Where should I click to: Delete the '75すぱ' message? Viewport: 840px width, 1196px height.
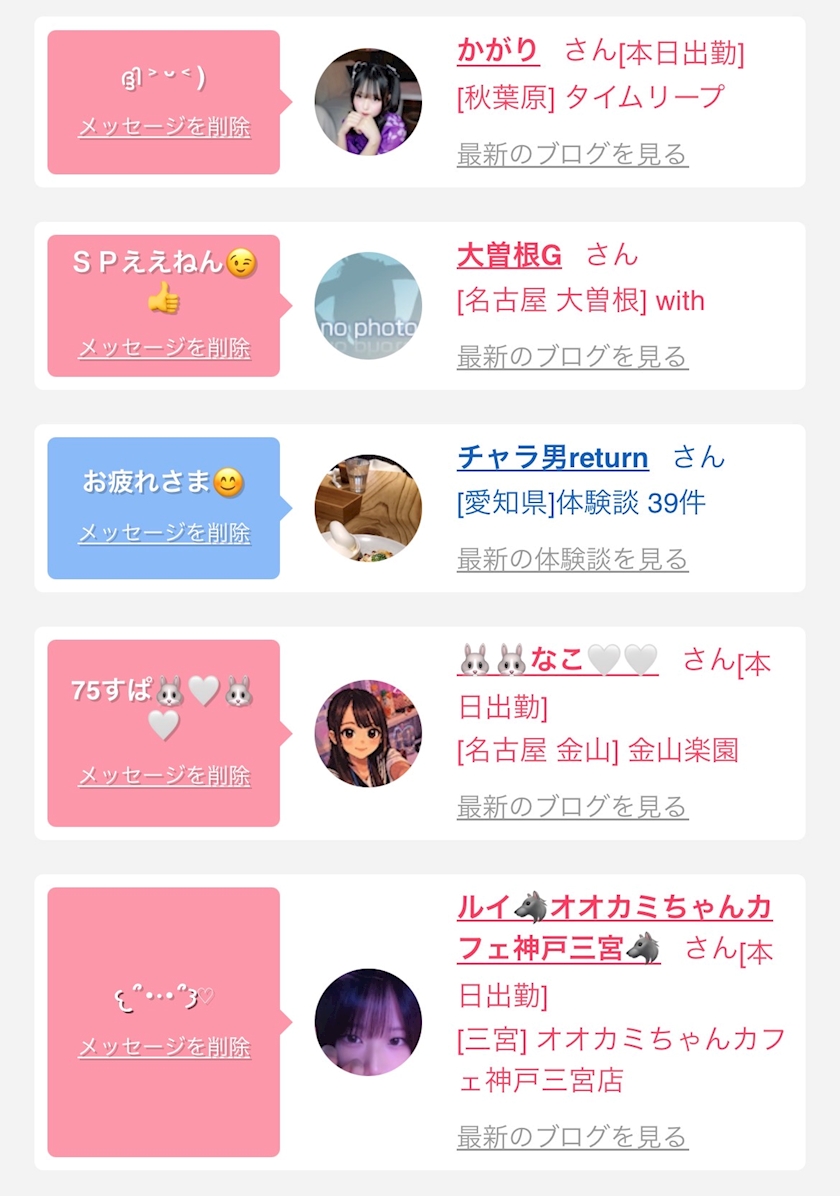pyautogui.click(x=164, y=776)
